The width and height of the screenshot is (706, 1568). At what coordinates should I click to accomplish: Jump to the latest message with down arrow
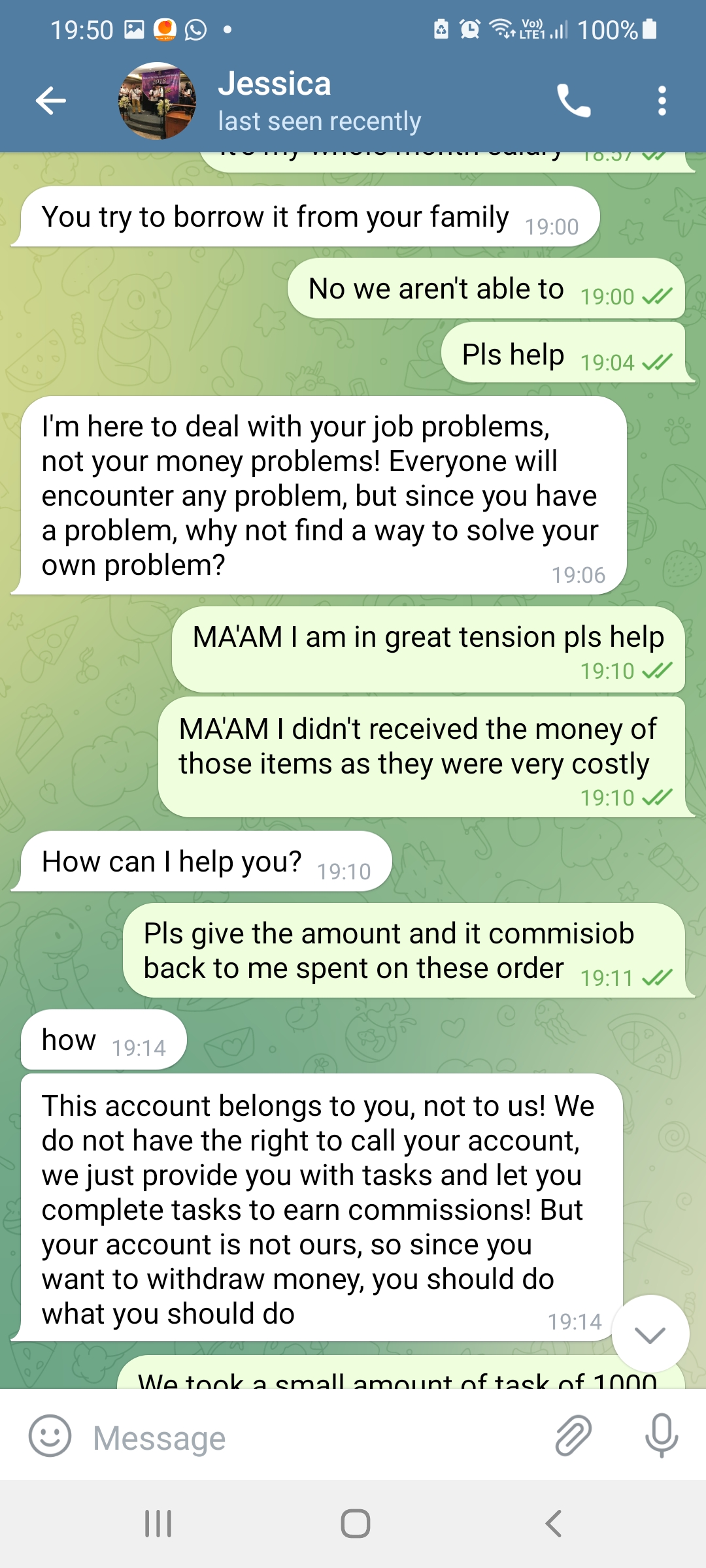coord(650,1334)
